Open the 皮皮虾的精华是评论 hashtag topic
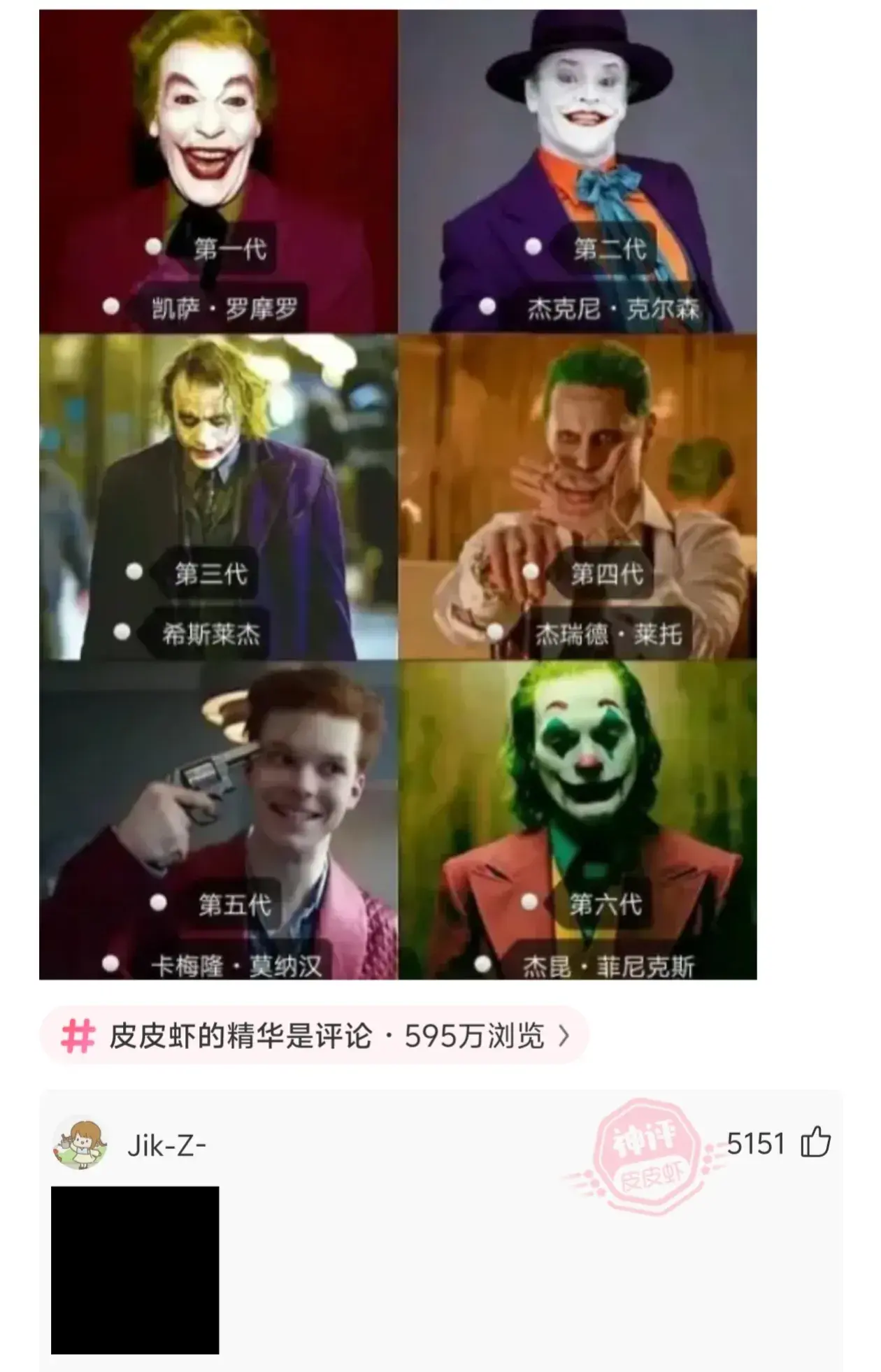The image size is (881, 1372). [314, 1036]
